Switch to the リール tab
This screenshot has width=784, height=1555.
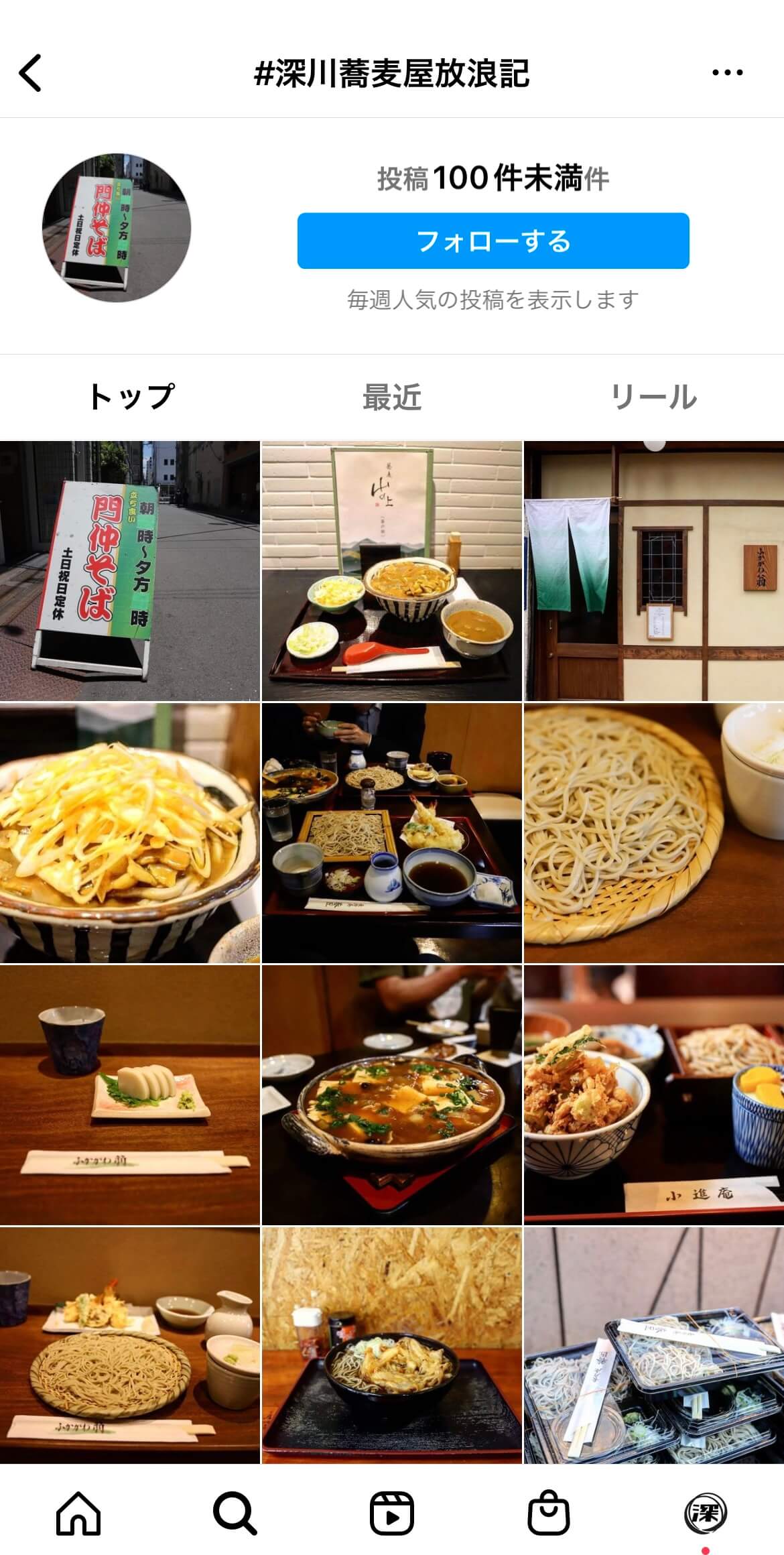pyautogui.click(x=653, y=397)
